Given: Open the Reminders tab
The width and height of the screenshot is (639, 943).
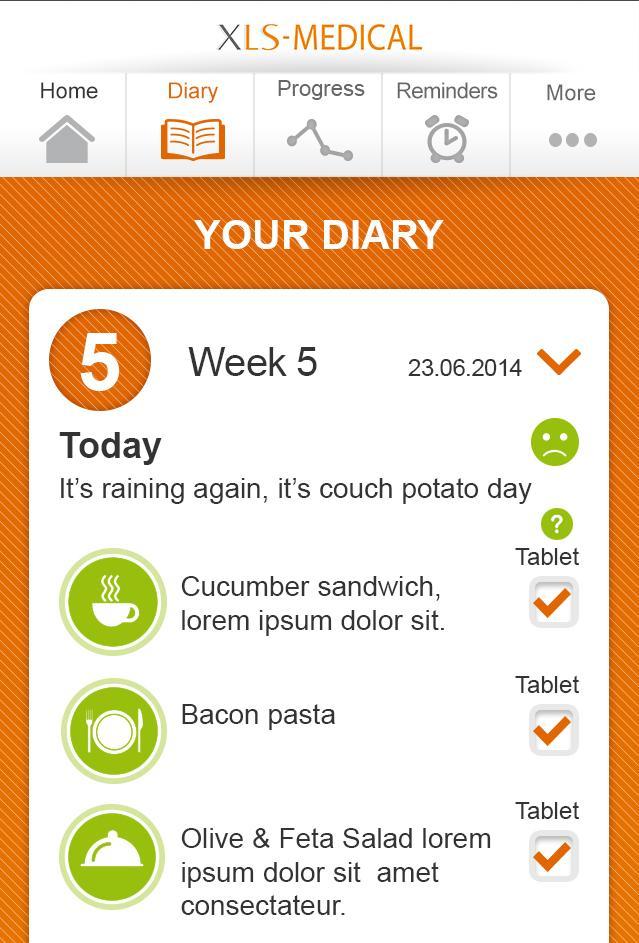Looking at the screenshot, I should click(446, 123).
